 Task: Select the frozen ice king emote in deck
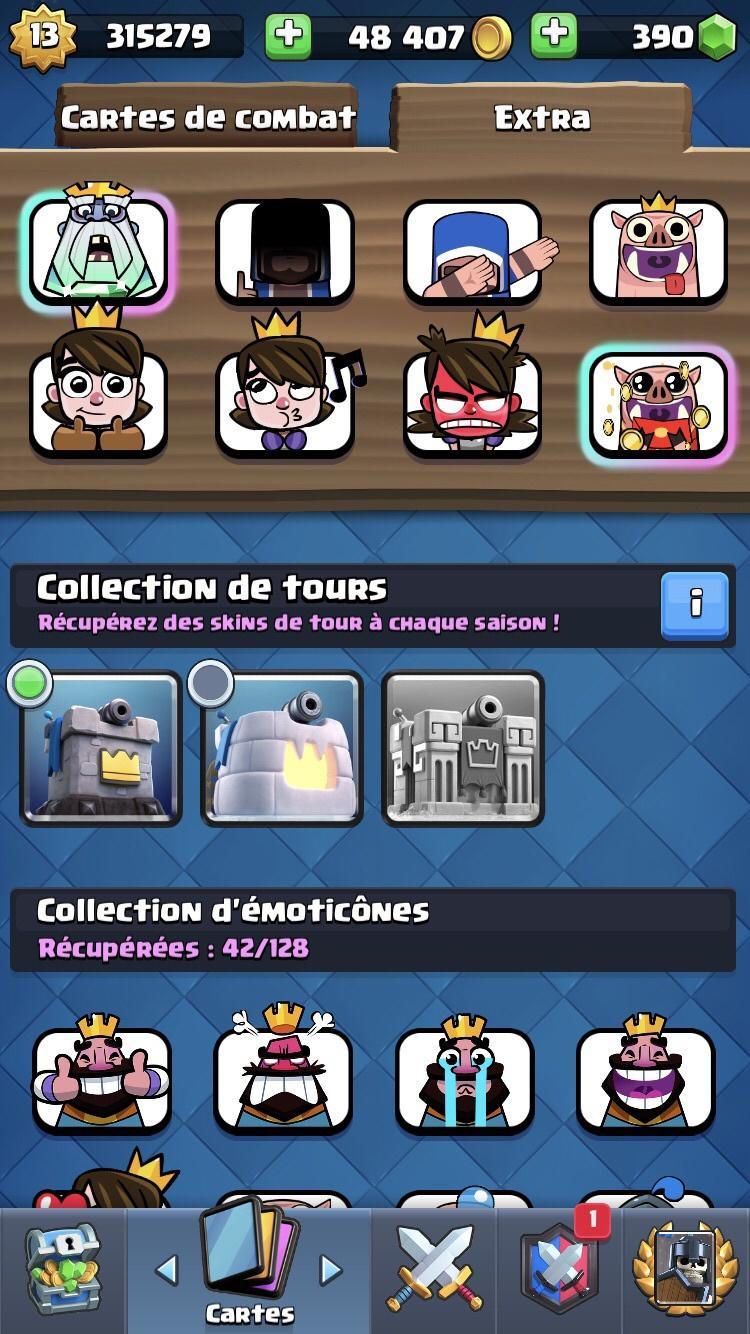98,250
